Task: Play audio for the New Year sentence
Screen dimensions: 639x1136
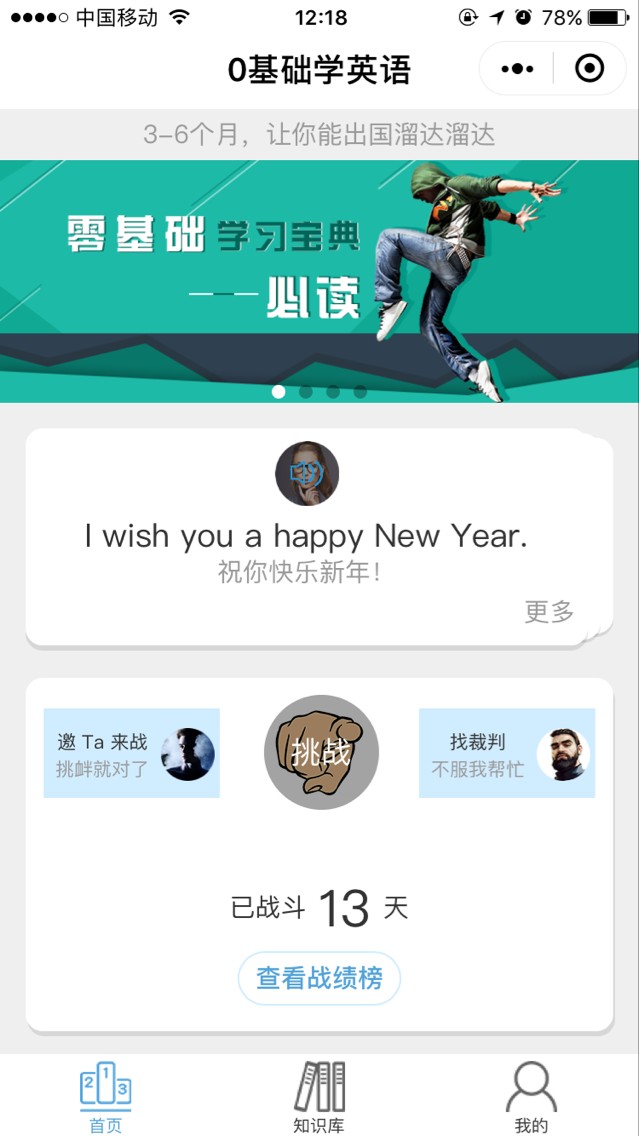Action: pos(307,474)
